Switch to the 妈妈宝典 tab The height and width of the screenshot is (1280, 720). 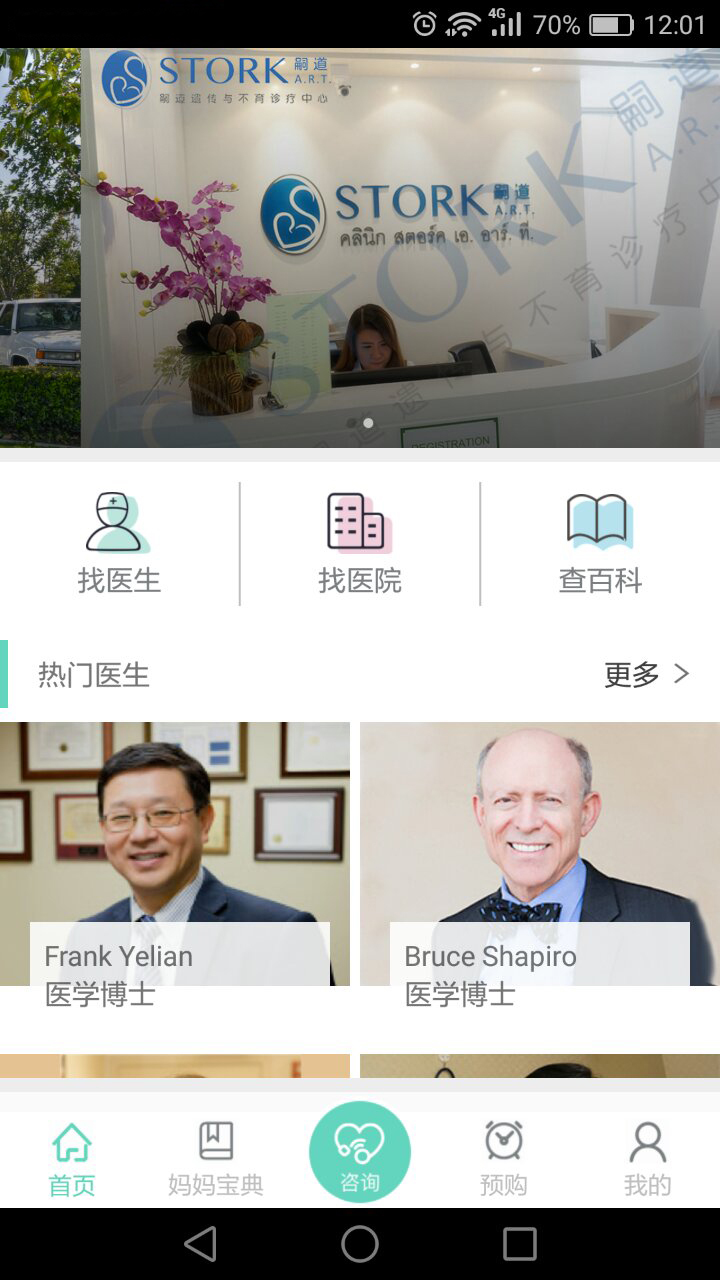point(216,1160)
